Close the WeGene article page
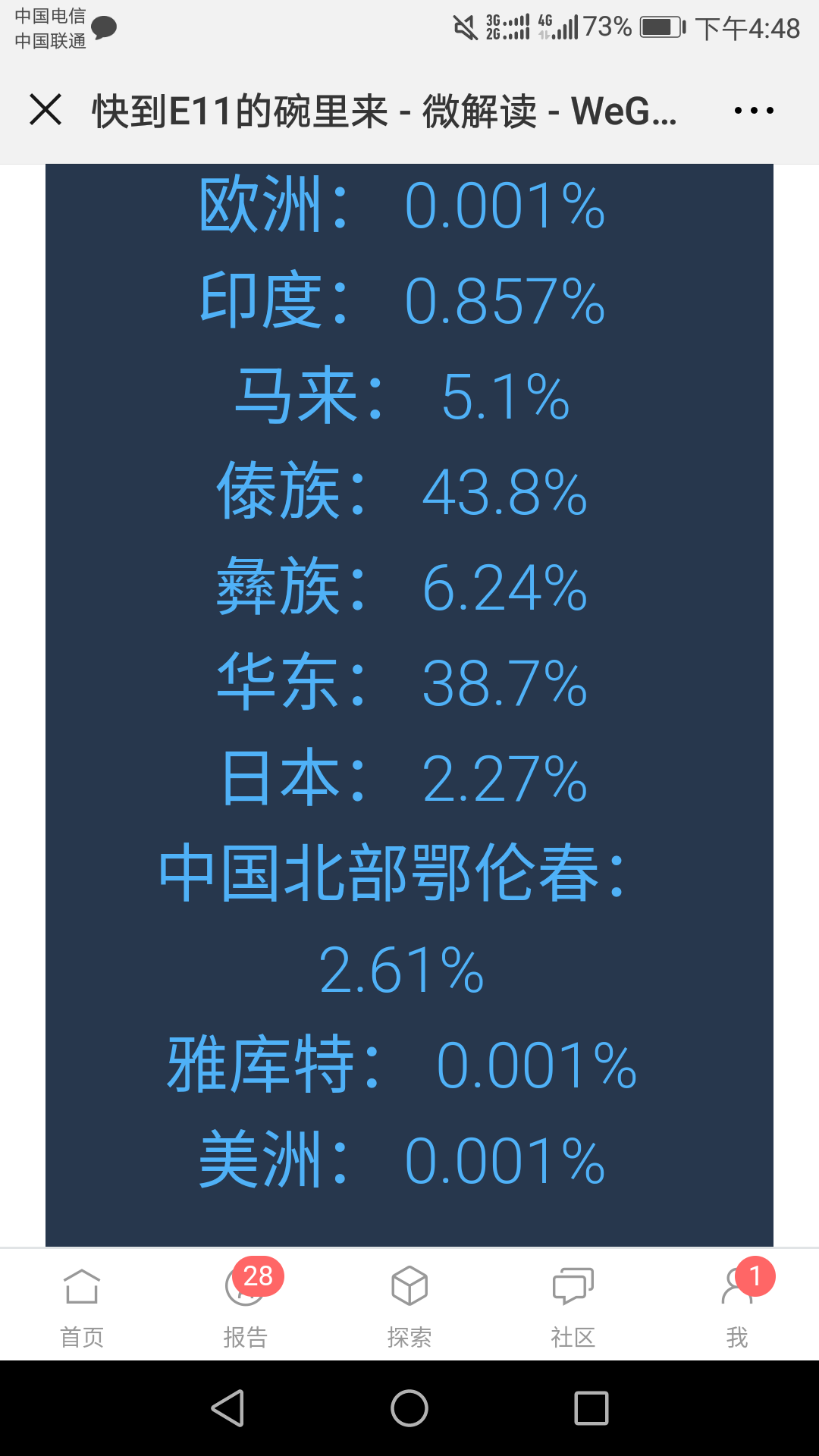Screen dimensions: 819x1456 point(45,110)
